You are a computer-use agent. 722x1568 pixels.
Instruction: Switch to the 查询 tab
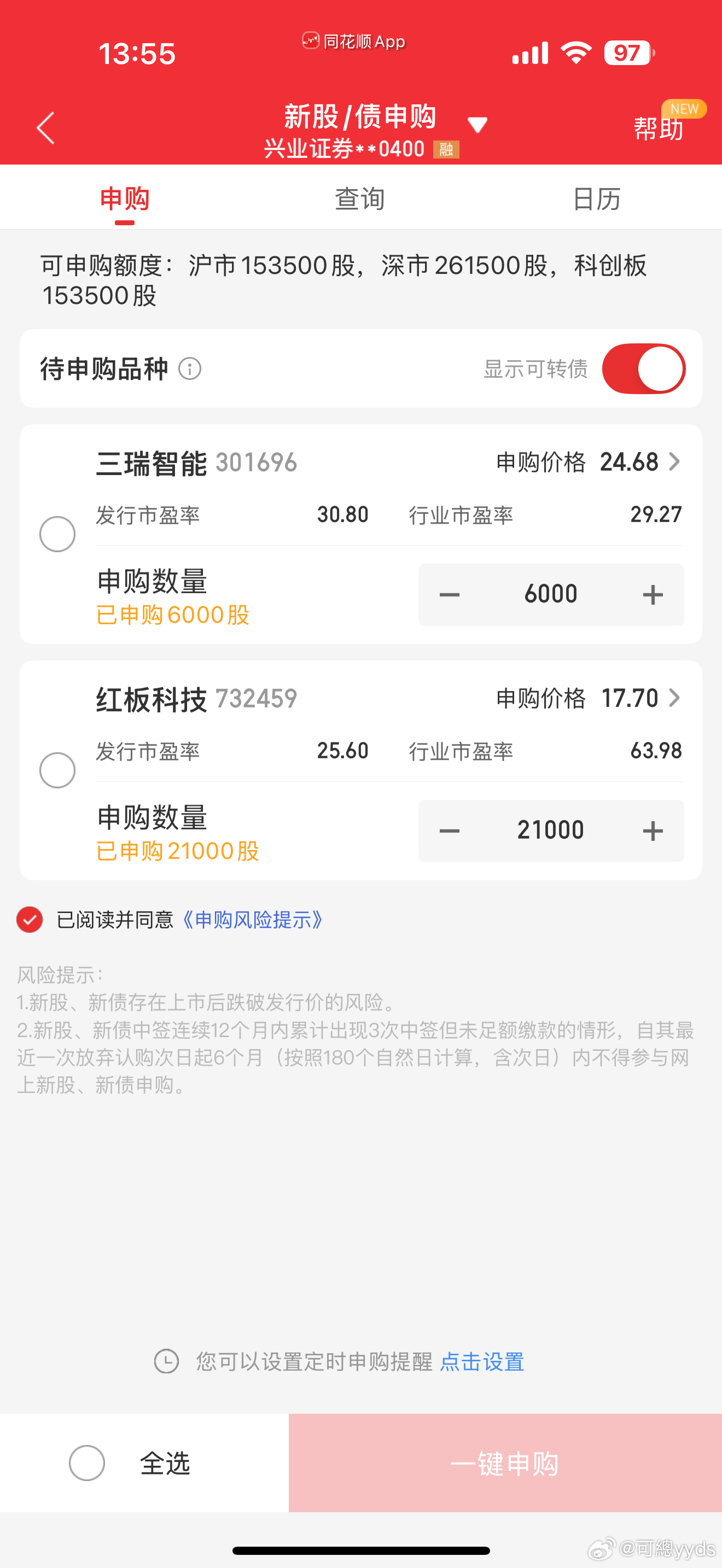coord(359,197)
